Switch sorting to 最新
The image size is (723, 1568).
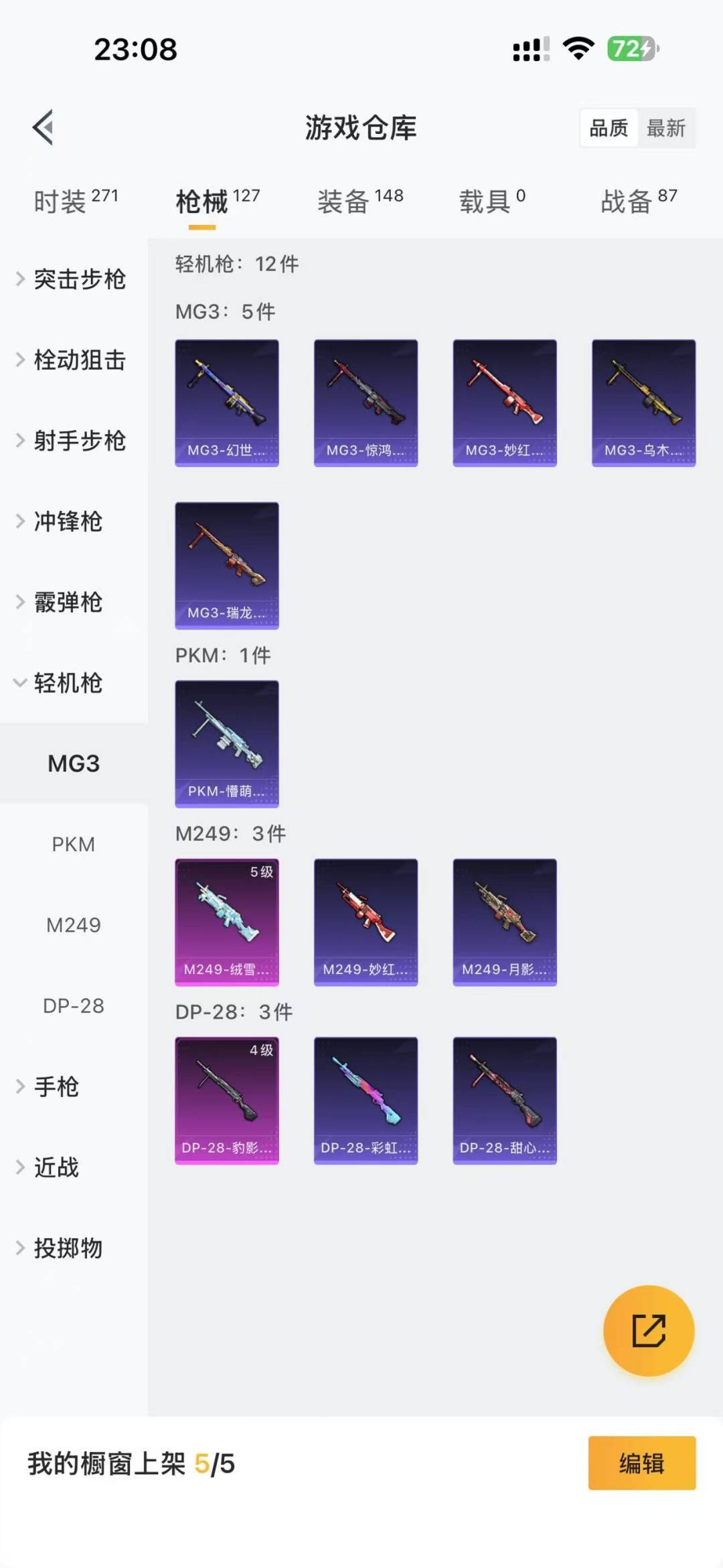667,128
